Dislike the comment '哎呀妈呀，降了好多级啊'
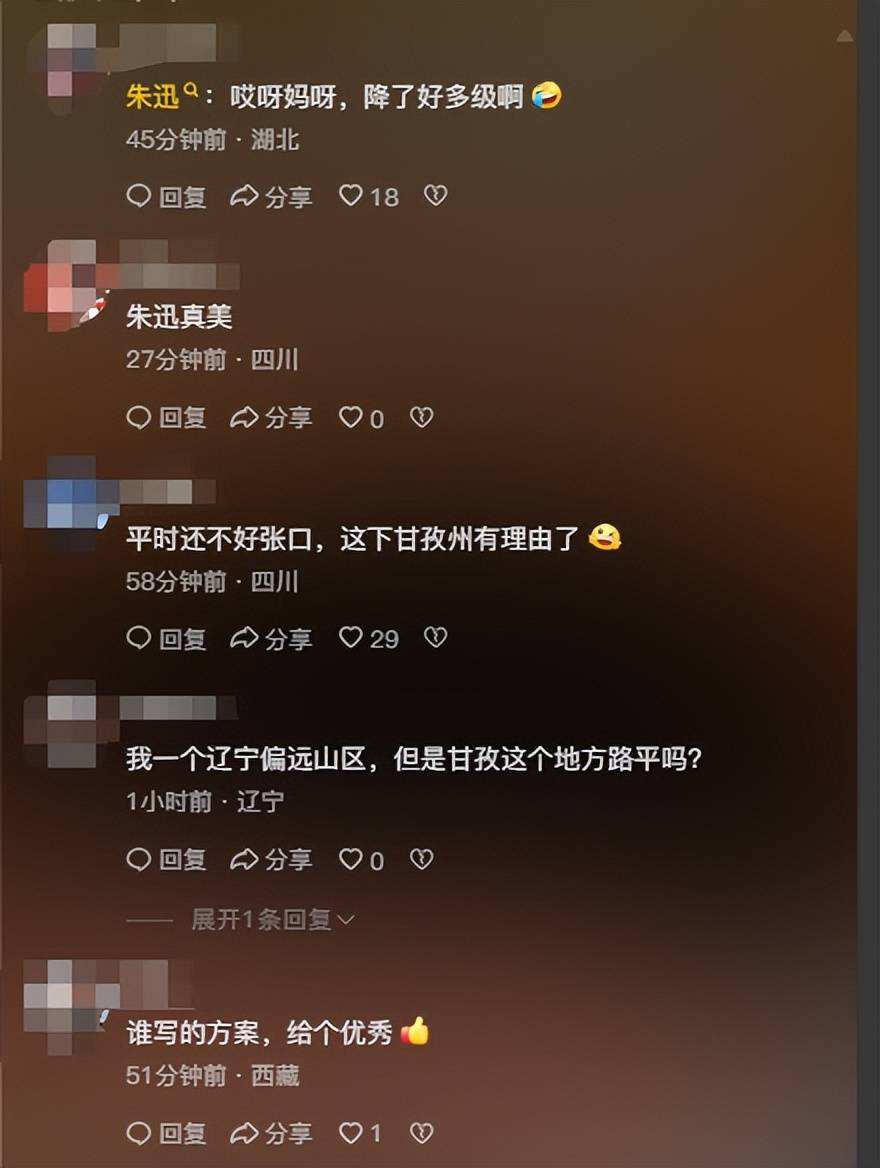Image resolution: width=880 pixels, height=1168 pixels. (x=435, y=196)
